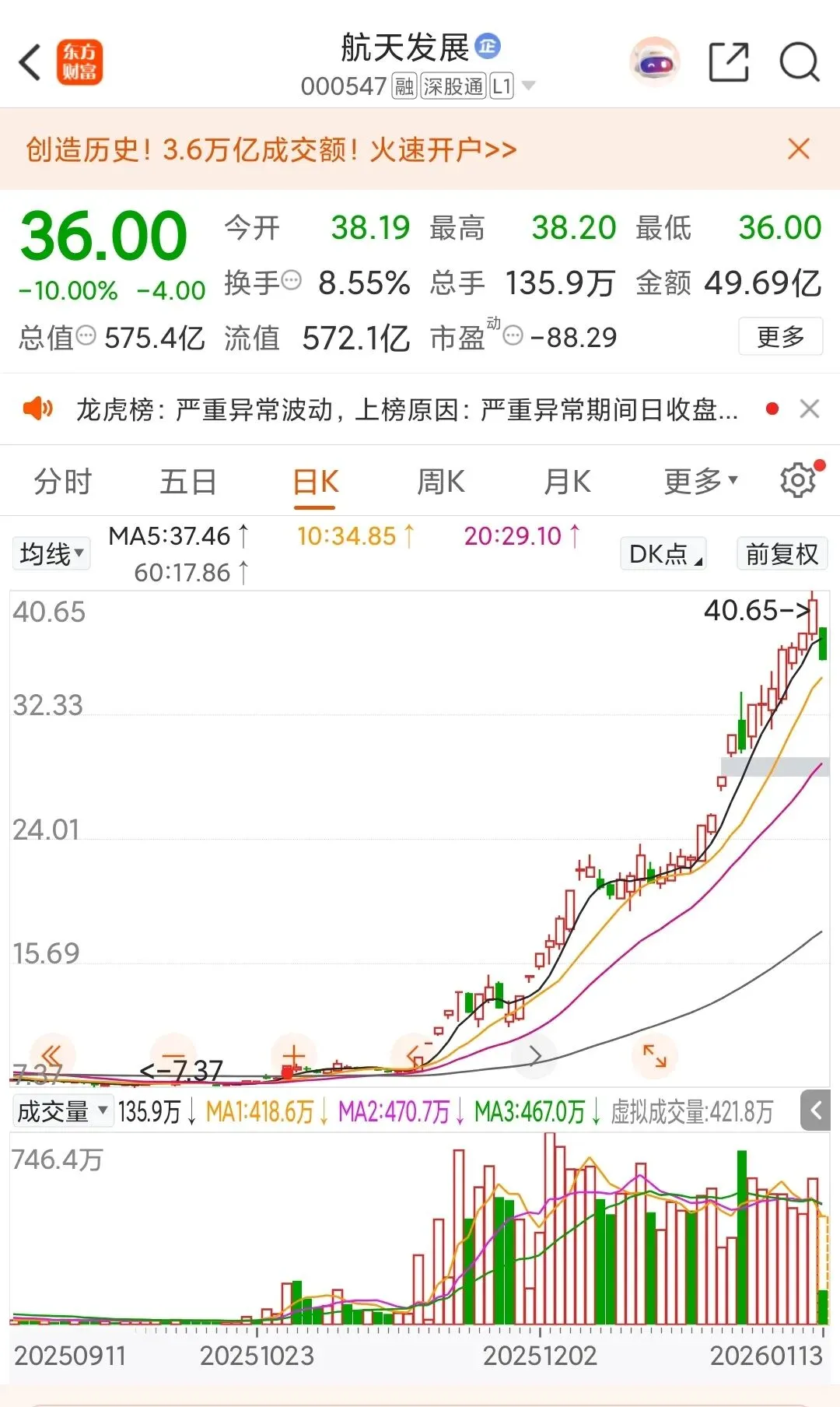The image size is (840, 1407).
Task: Open the 龙虎榜 news notice
Action: [404, 409]
